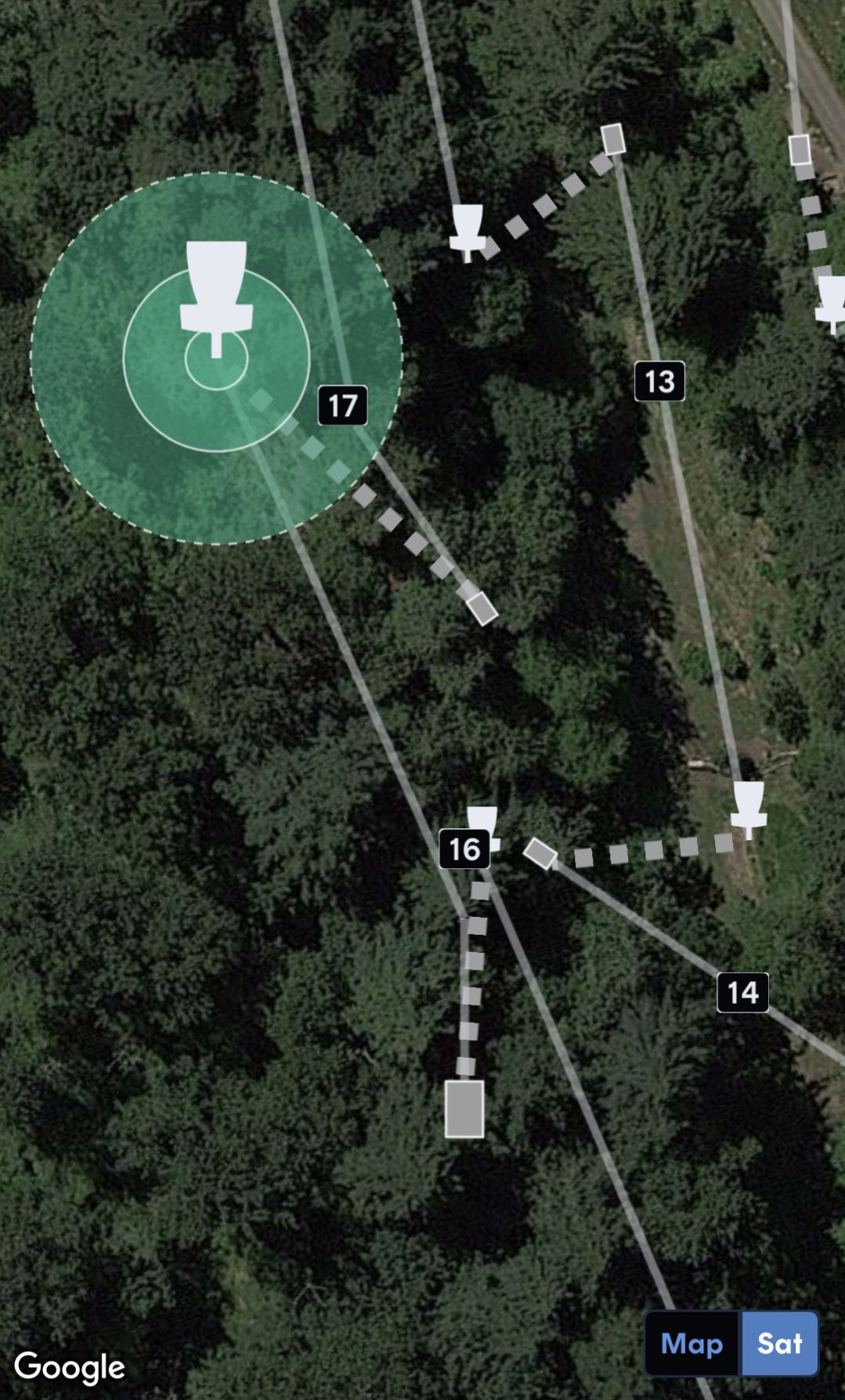The image size is (845, 1400).
Task: Tap the hole 16 marker
Action: (x=464, y=849)
